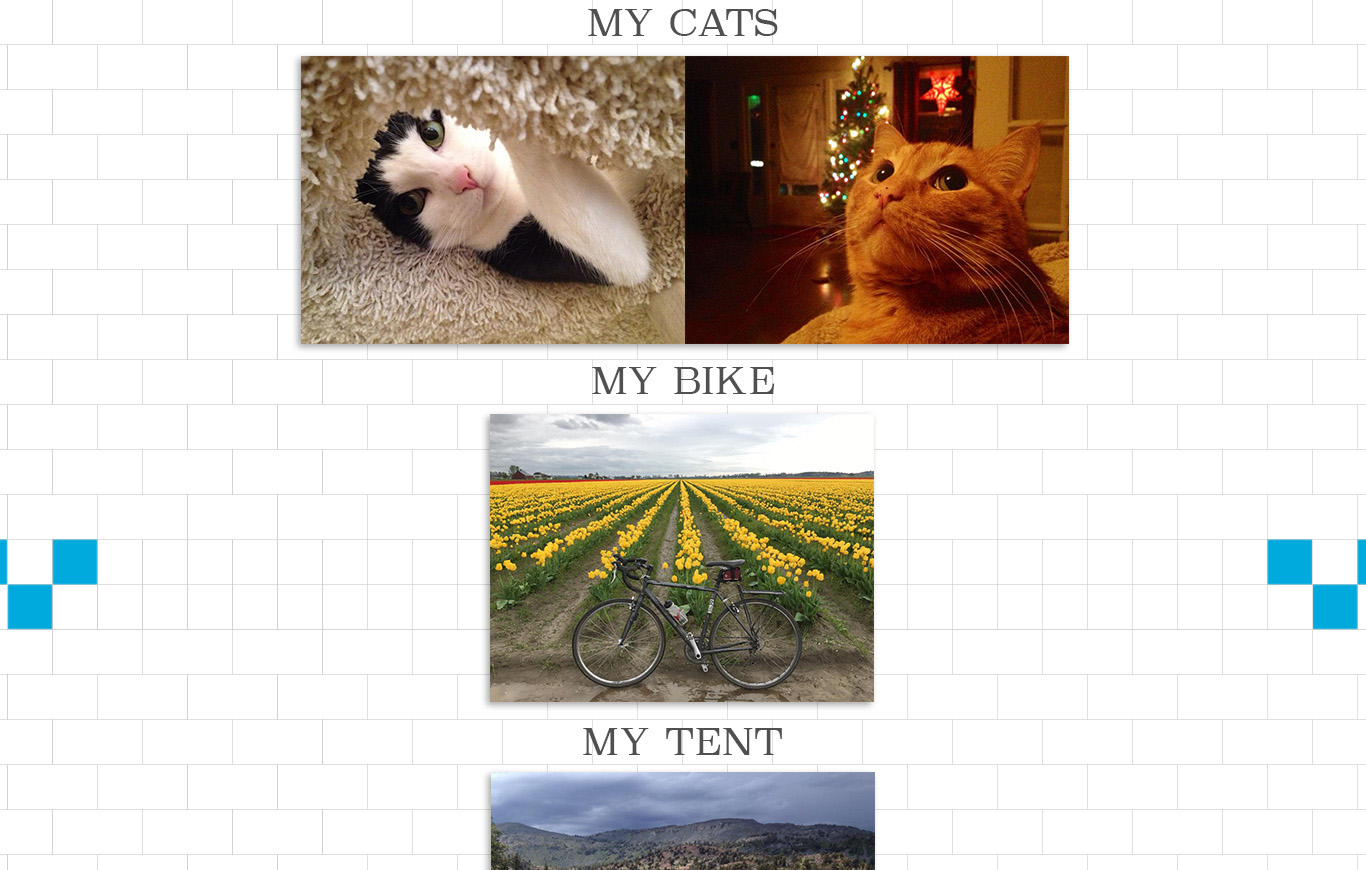1366x870 pixels.
Task: Open the My Cats photo
Action: pyautogui.click(x=684, y=200)
